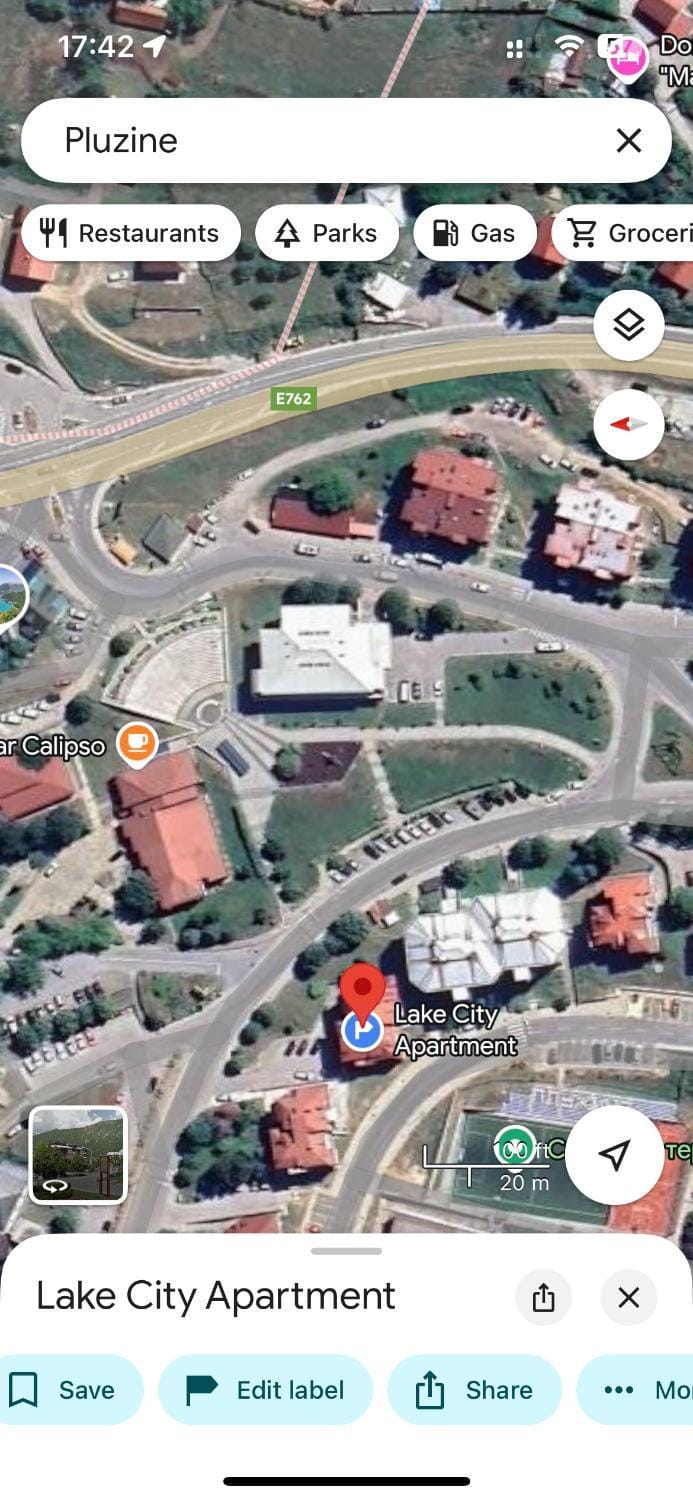
Task: Tap the share icon beside Lake City Apartment
Action: pos(543,1297)
